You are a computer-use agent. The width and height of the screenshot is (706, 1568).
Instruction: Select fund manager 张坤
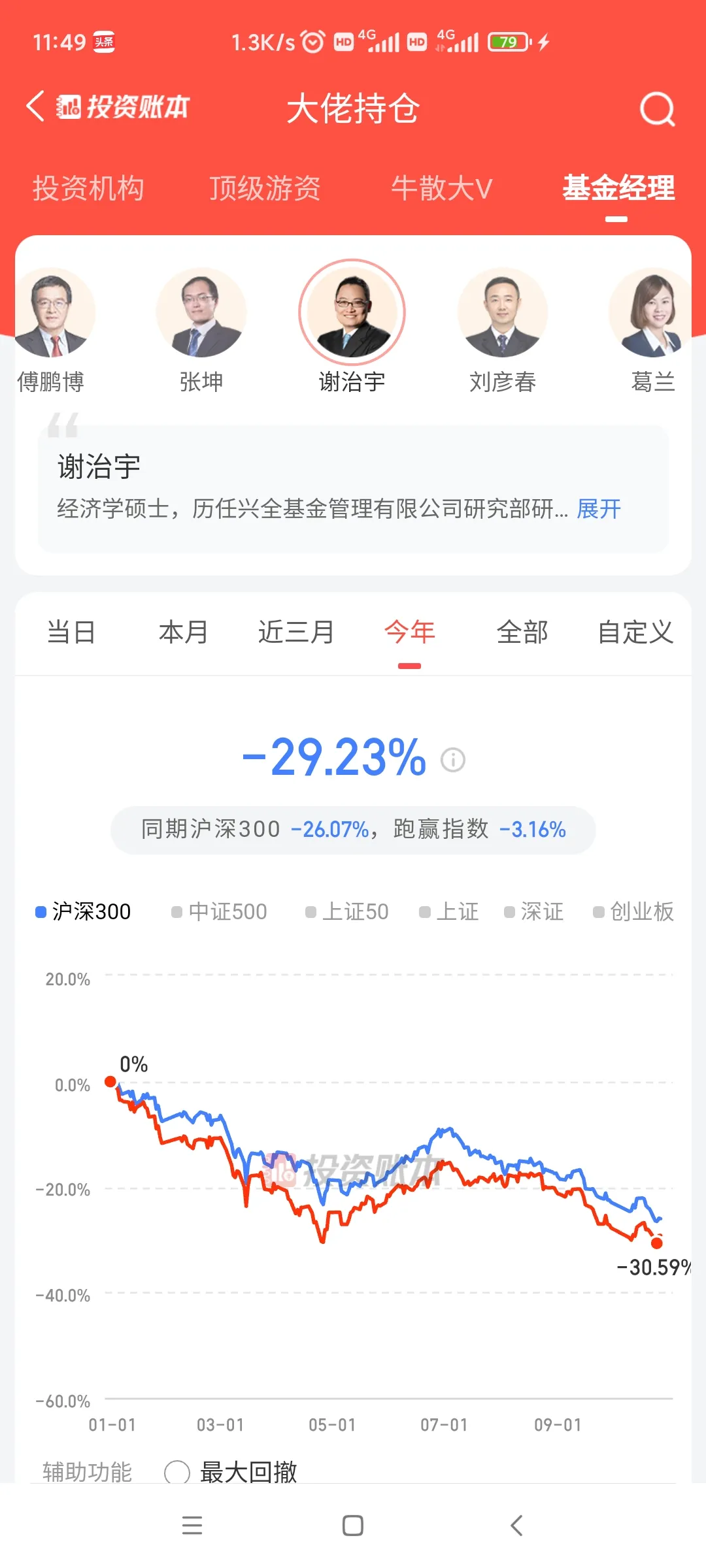click(x=201, y=330)
